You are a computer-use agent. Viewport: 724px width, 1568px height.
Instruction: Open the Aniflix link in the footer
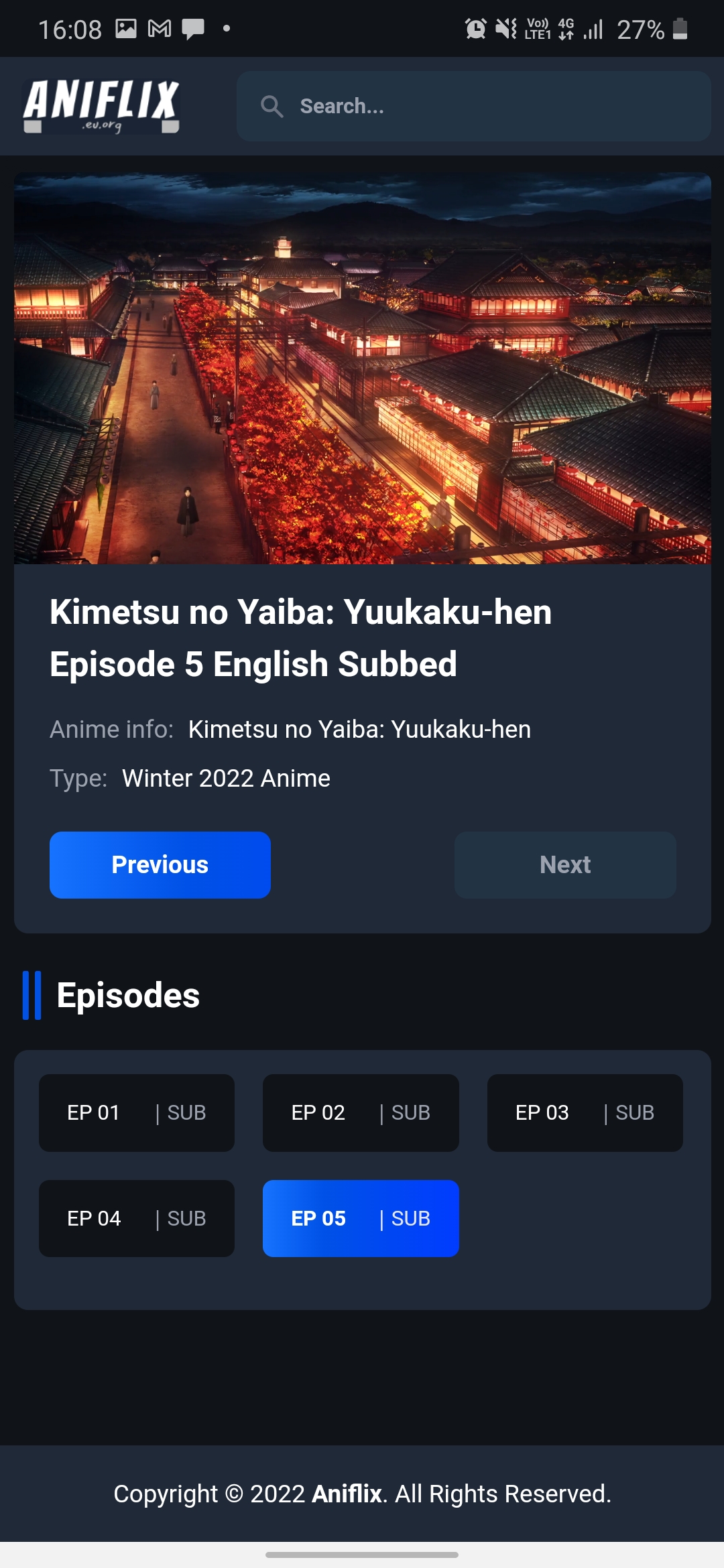(347, 1494)
